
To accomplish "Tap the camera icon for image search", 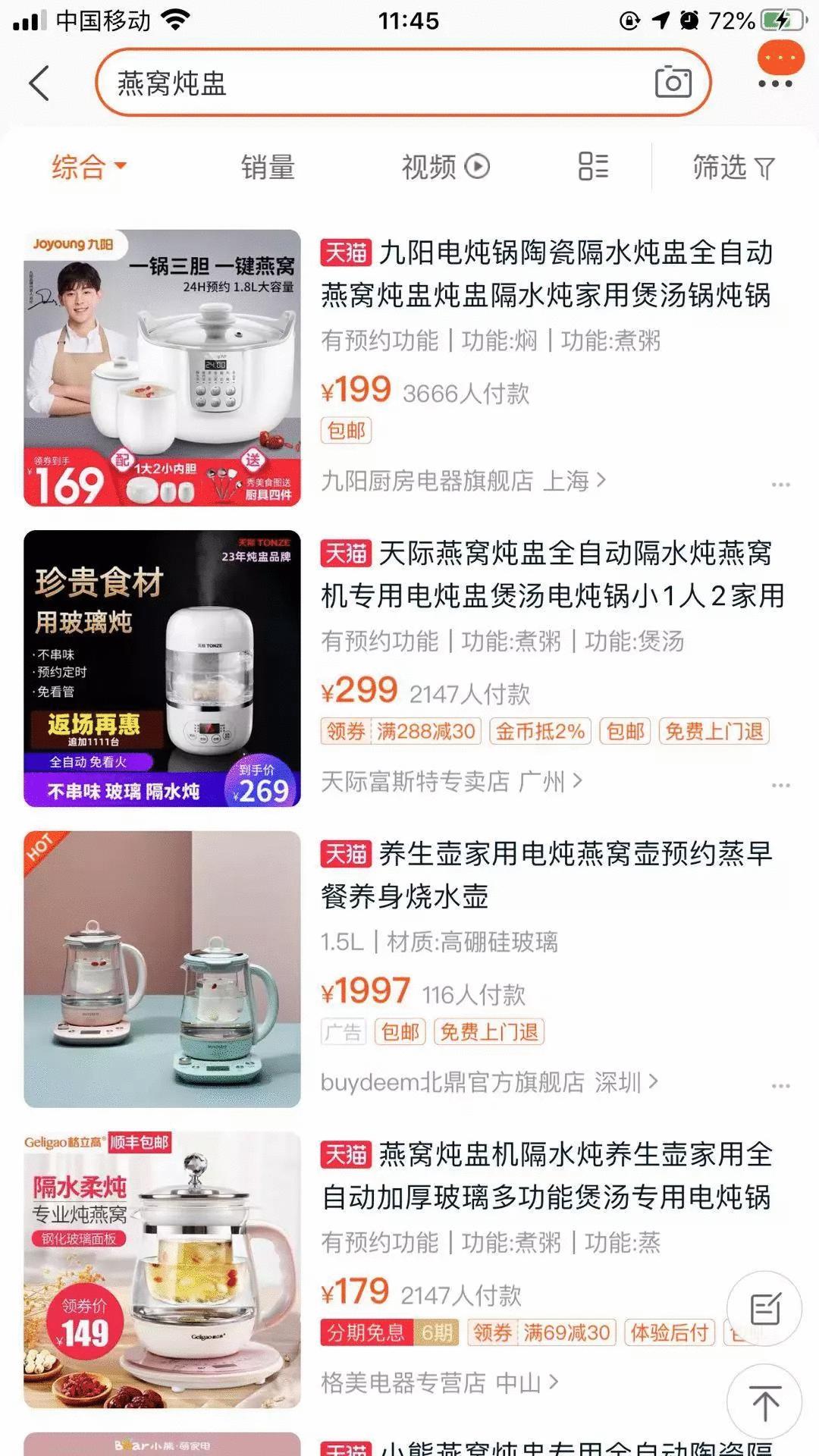I will pos(673,82).
